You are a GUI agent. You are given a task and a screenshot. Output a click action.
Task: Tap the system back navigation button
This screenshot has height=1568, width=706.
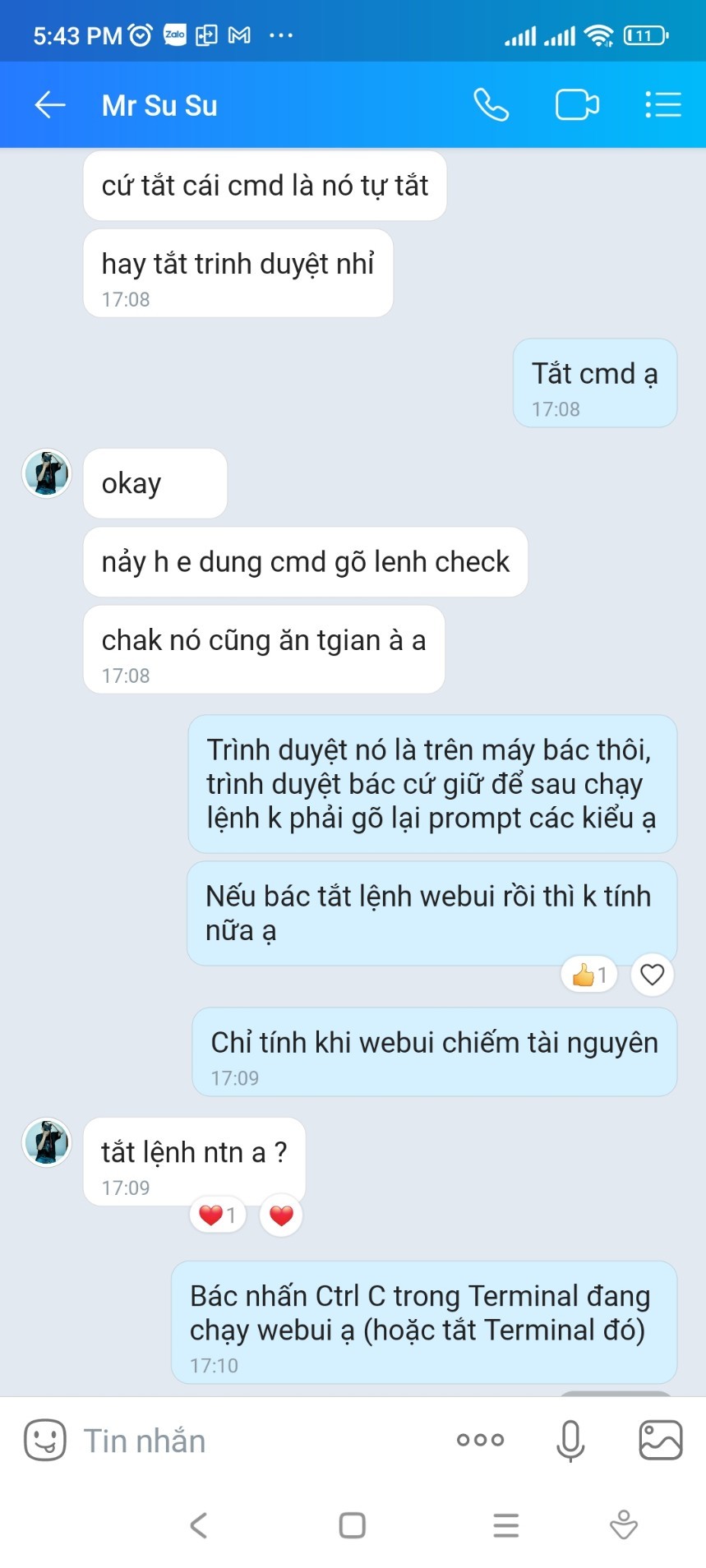[198, 1525]
